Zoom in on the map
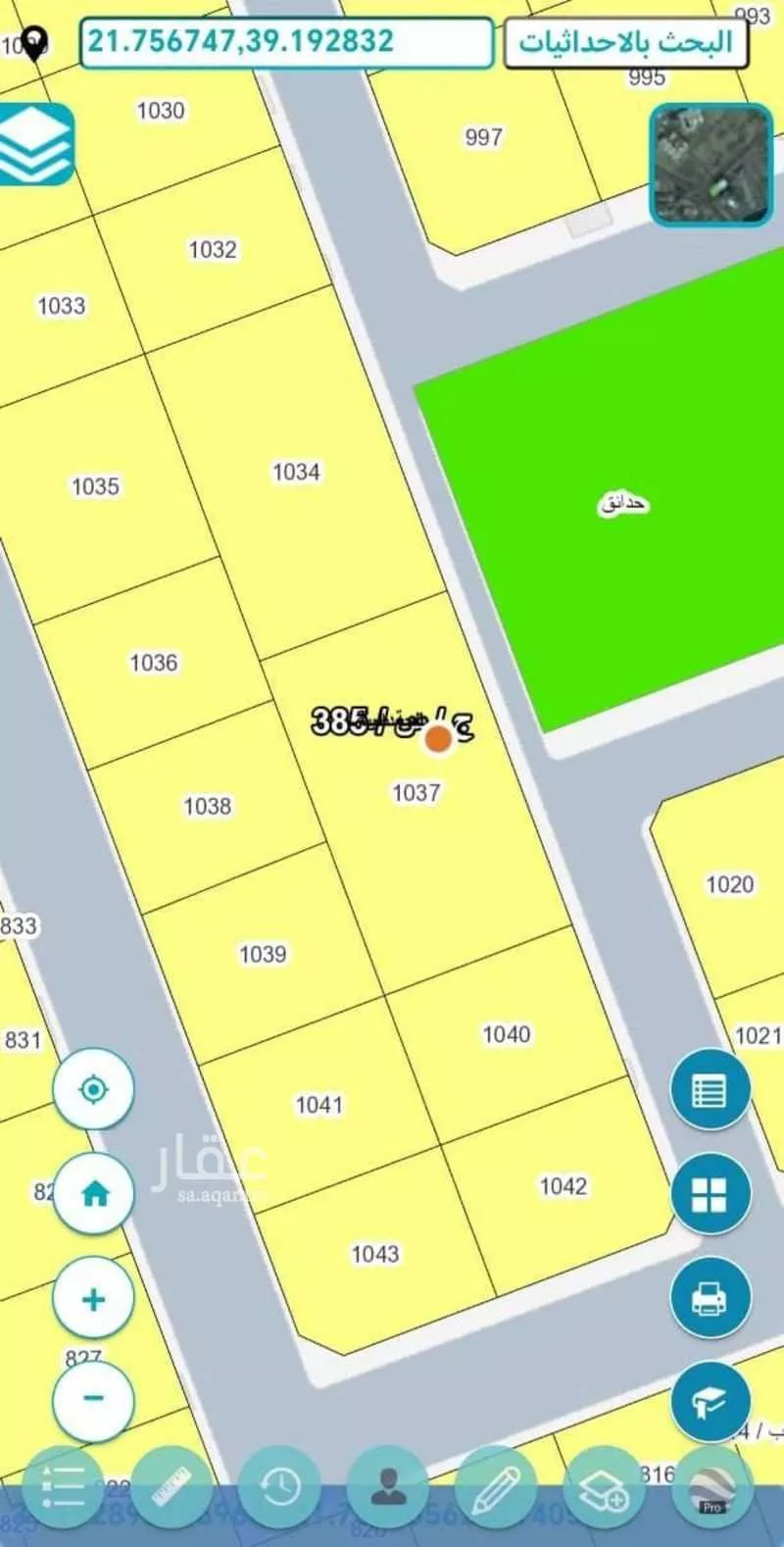Image resolution: width=784 pixels, height=1547 pixels. [93, 1300]
